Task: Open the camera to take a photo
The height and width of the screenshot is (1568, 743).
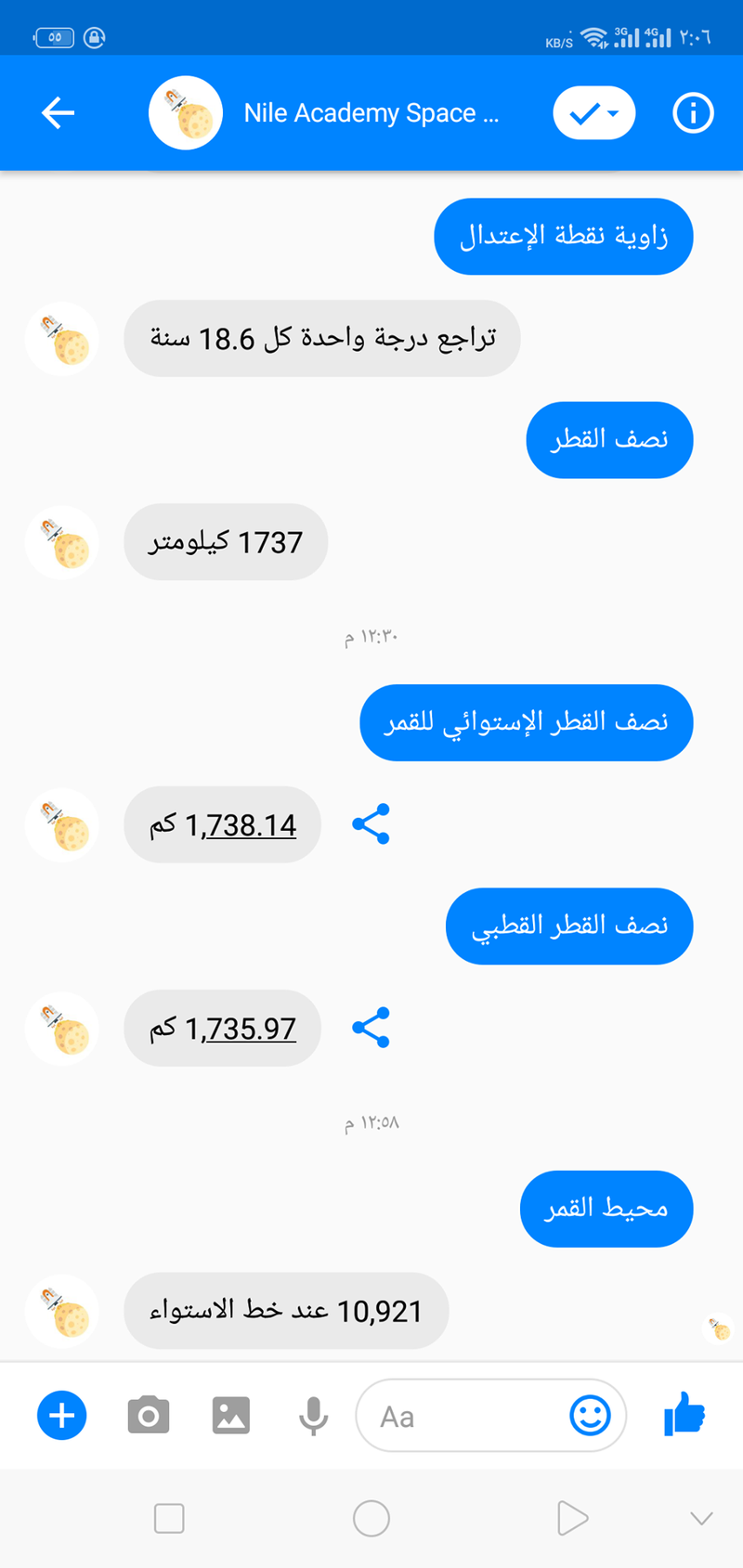Action: tap(149, 1416)
